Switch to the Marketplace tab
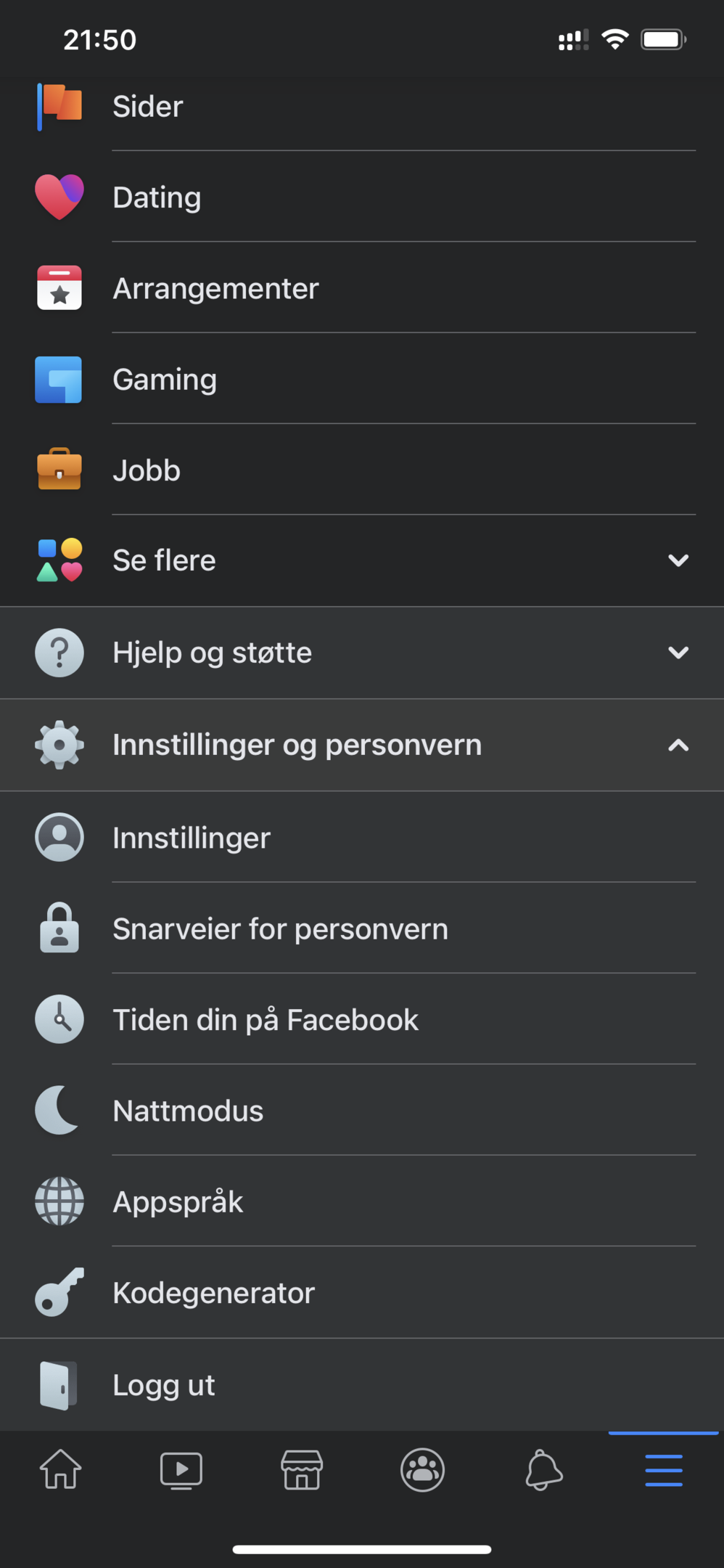The image size is (724, 1568). [x=302, y=1469]
